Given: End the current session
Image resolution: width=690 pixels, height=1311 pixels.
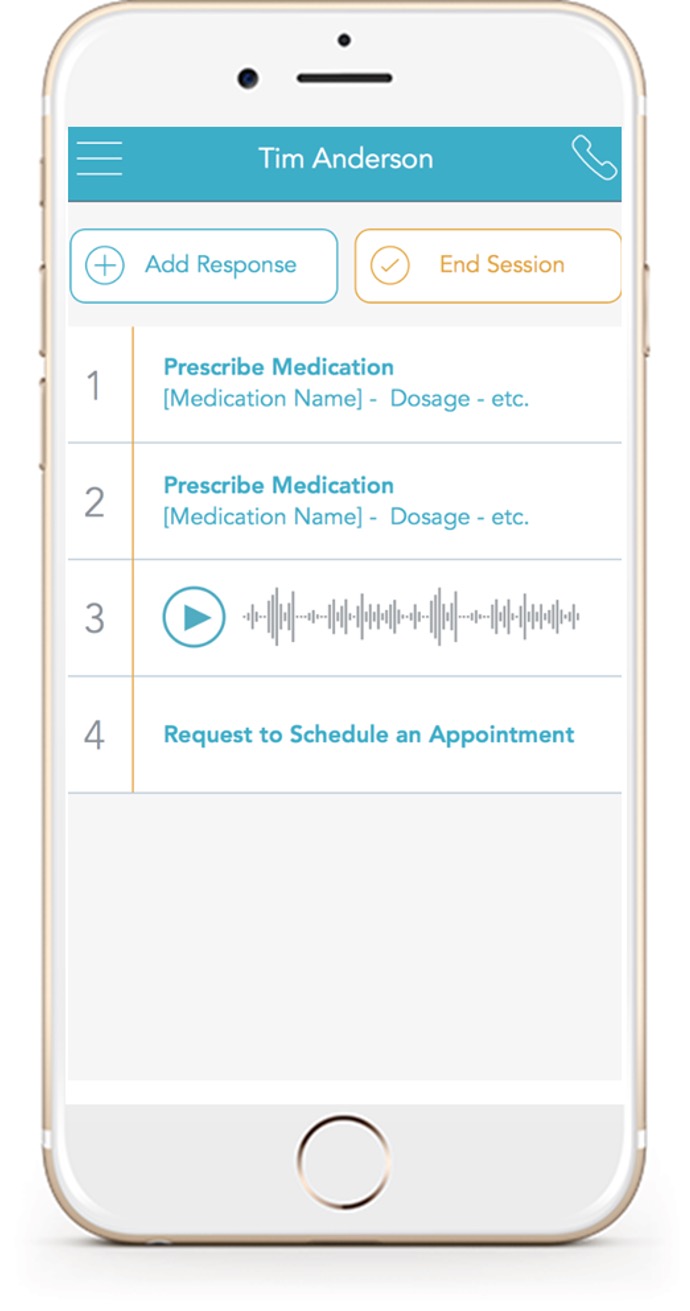Looking at the screenshot, I should coord(488,265).
